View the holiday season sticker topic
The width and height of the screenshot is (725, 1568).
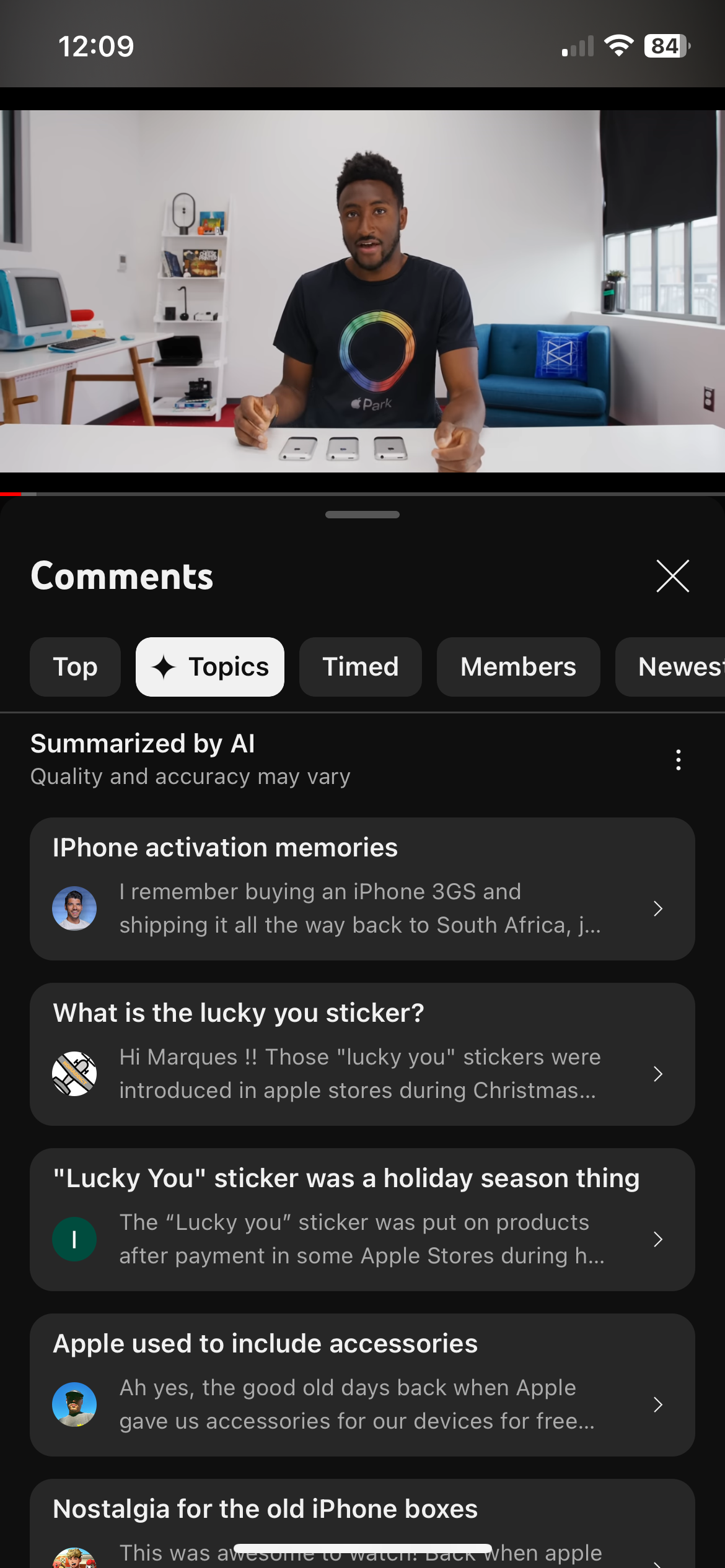(x=362, y=1219)
